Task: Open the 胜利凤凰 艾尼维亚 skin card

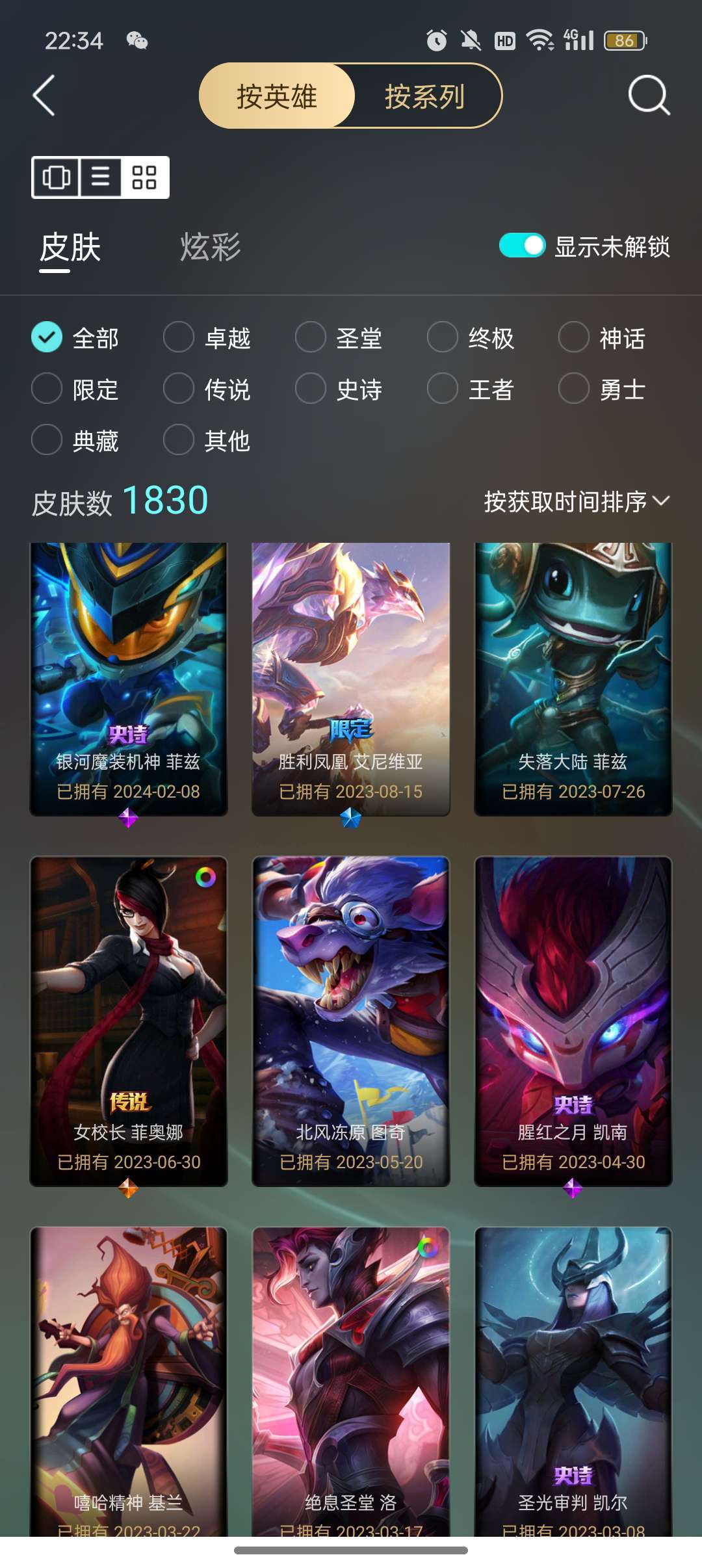Action: [351, 679]
